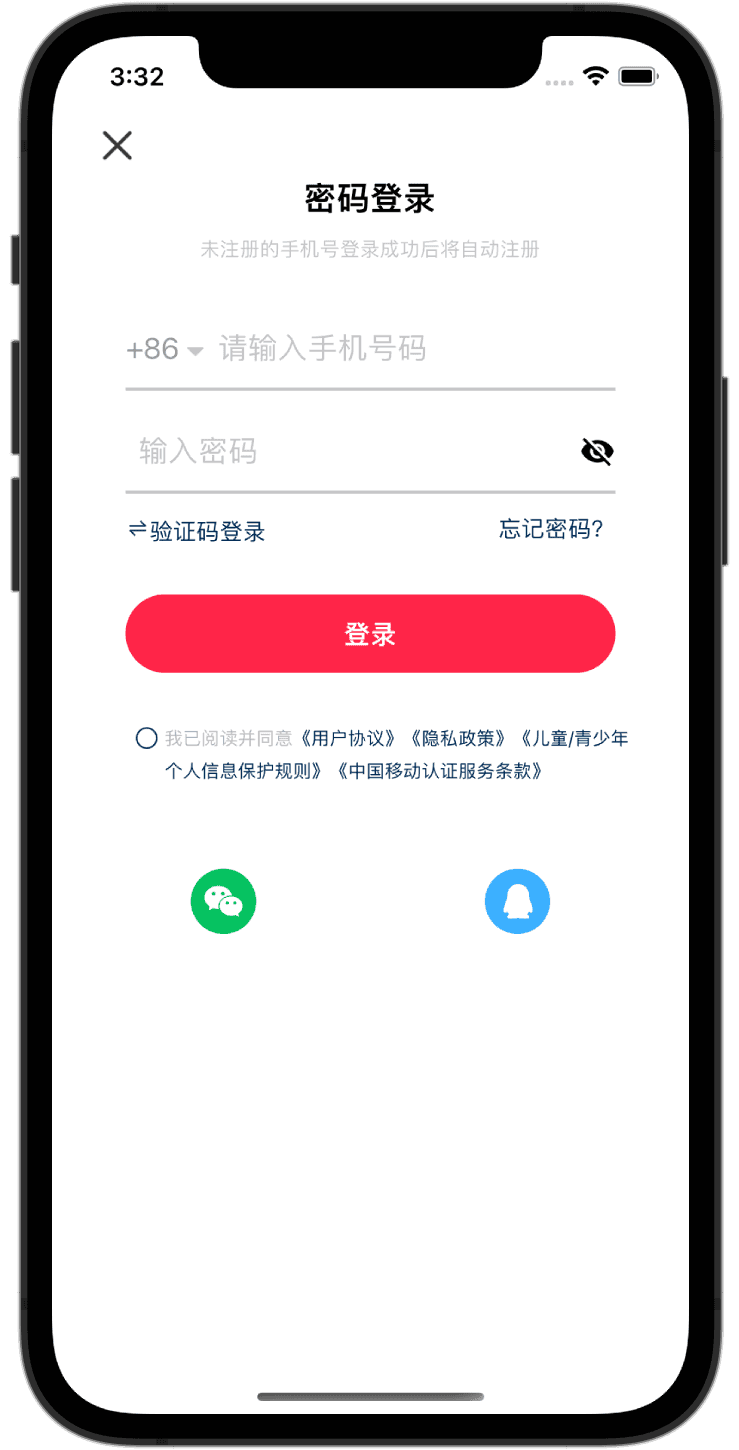Log in with QQ penguin icon
Viewport: 739px width, 1450px height.
(x=517, y=902)
